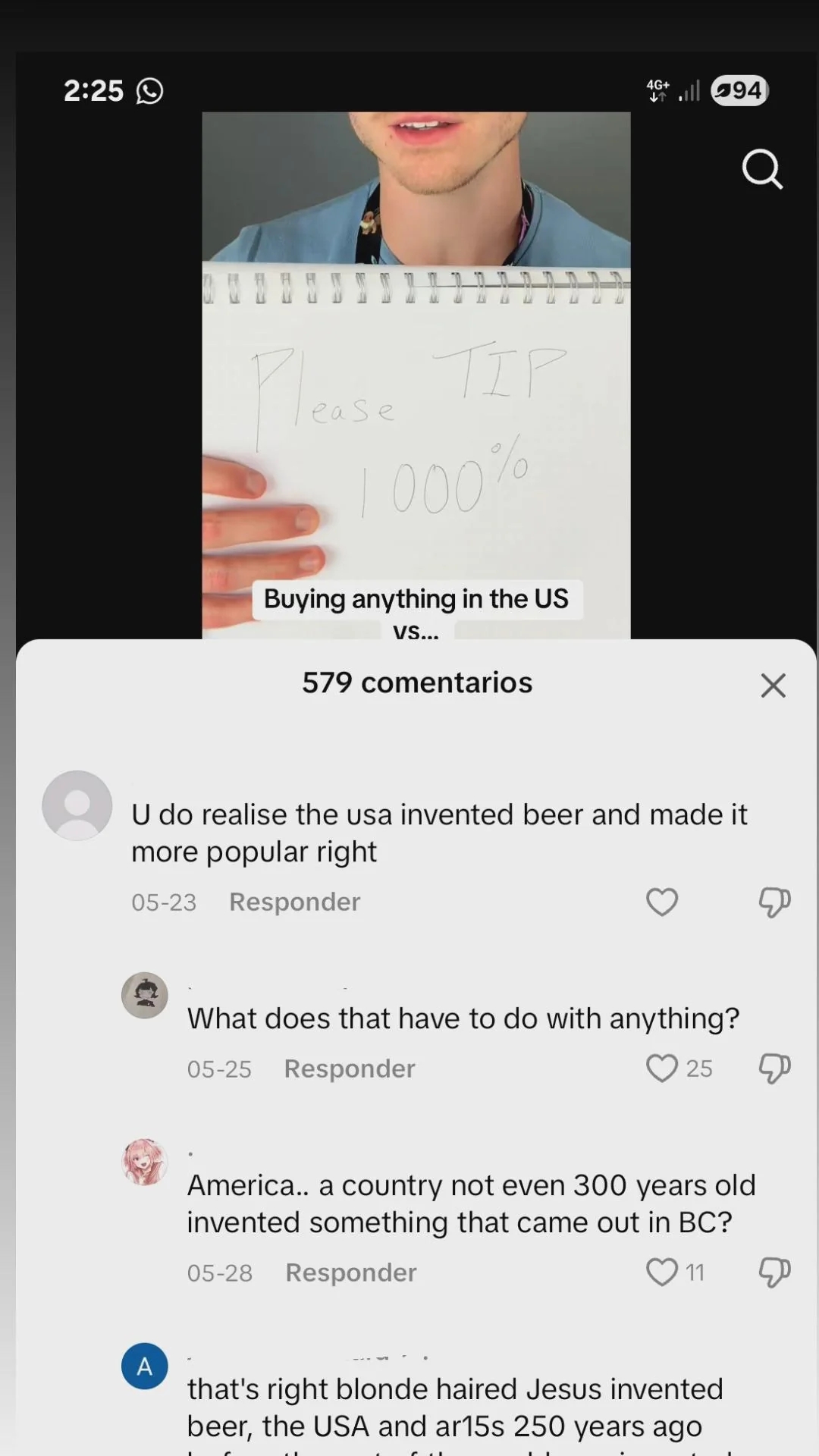Like the comment about USA inventing beer

coord(661,902)
